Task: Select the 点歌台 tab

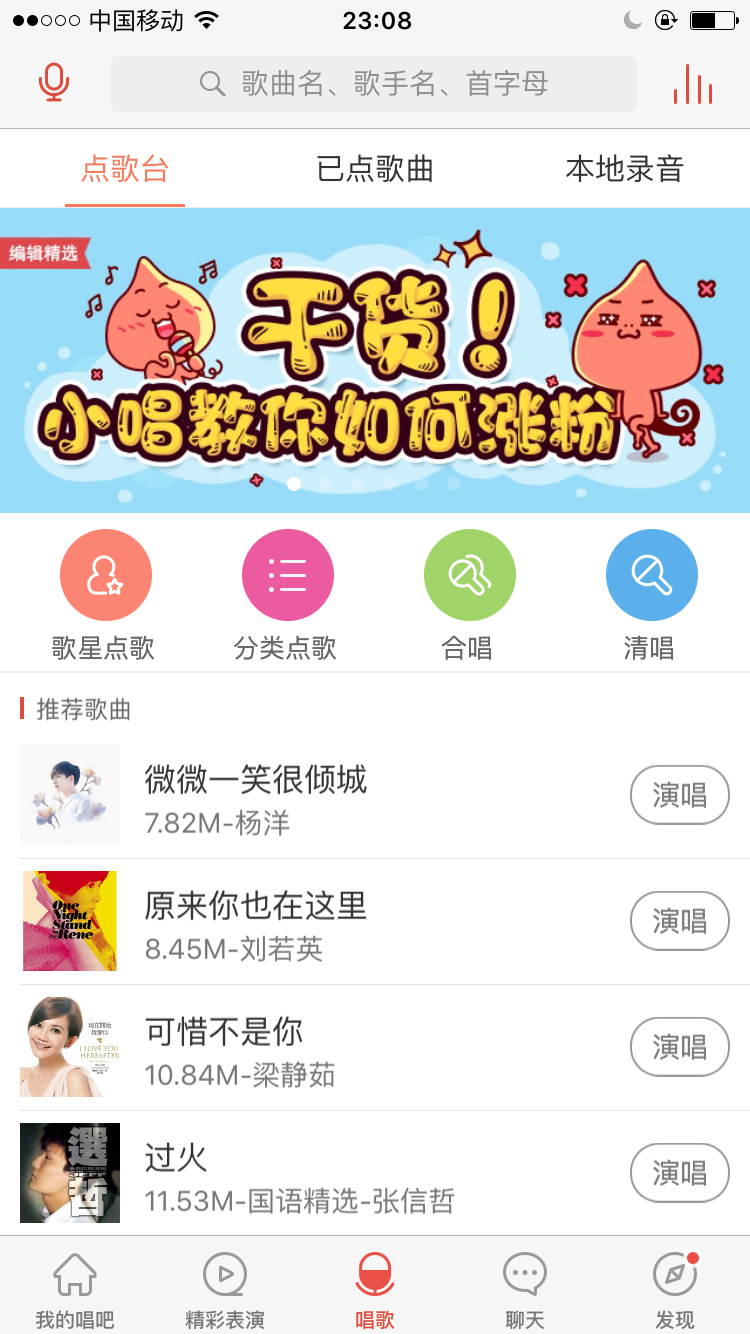Action: tap(124, 169)
